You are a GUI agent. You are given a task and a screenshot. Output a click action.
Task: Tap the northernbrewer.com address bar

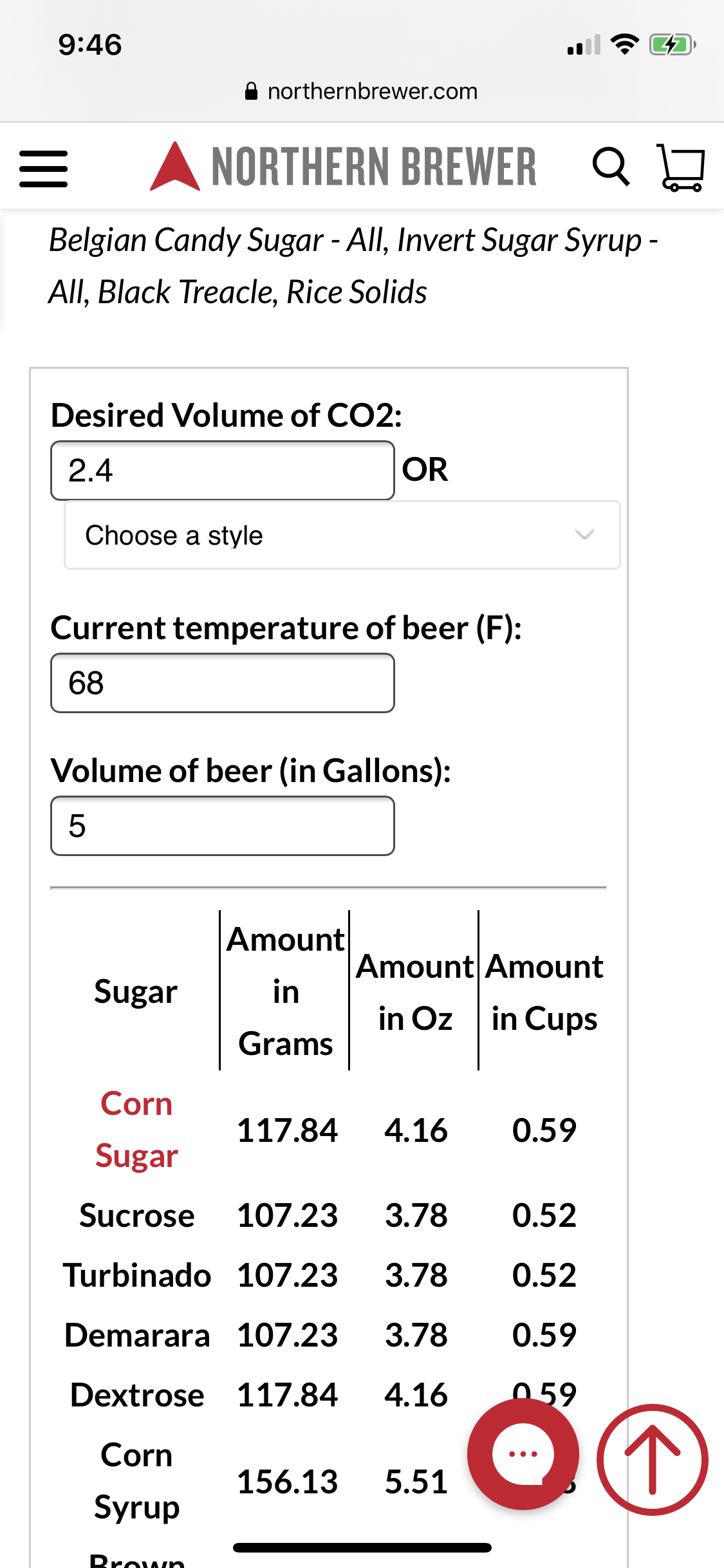coord(362,91)
